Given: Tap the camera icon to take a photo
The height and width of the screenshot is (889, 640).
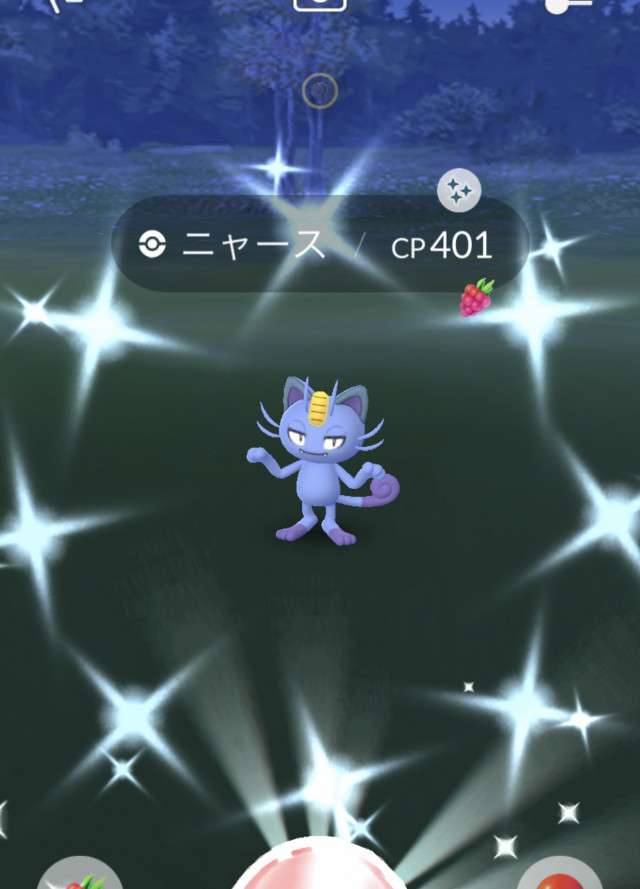Looking at the screenshot, I should pyautogui.click(x=320, y=4).
